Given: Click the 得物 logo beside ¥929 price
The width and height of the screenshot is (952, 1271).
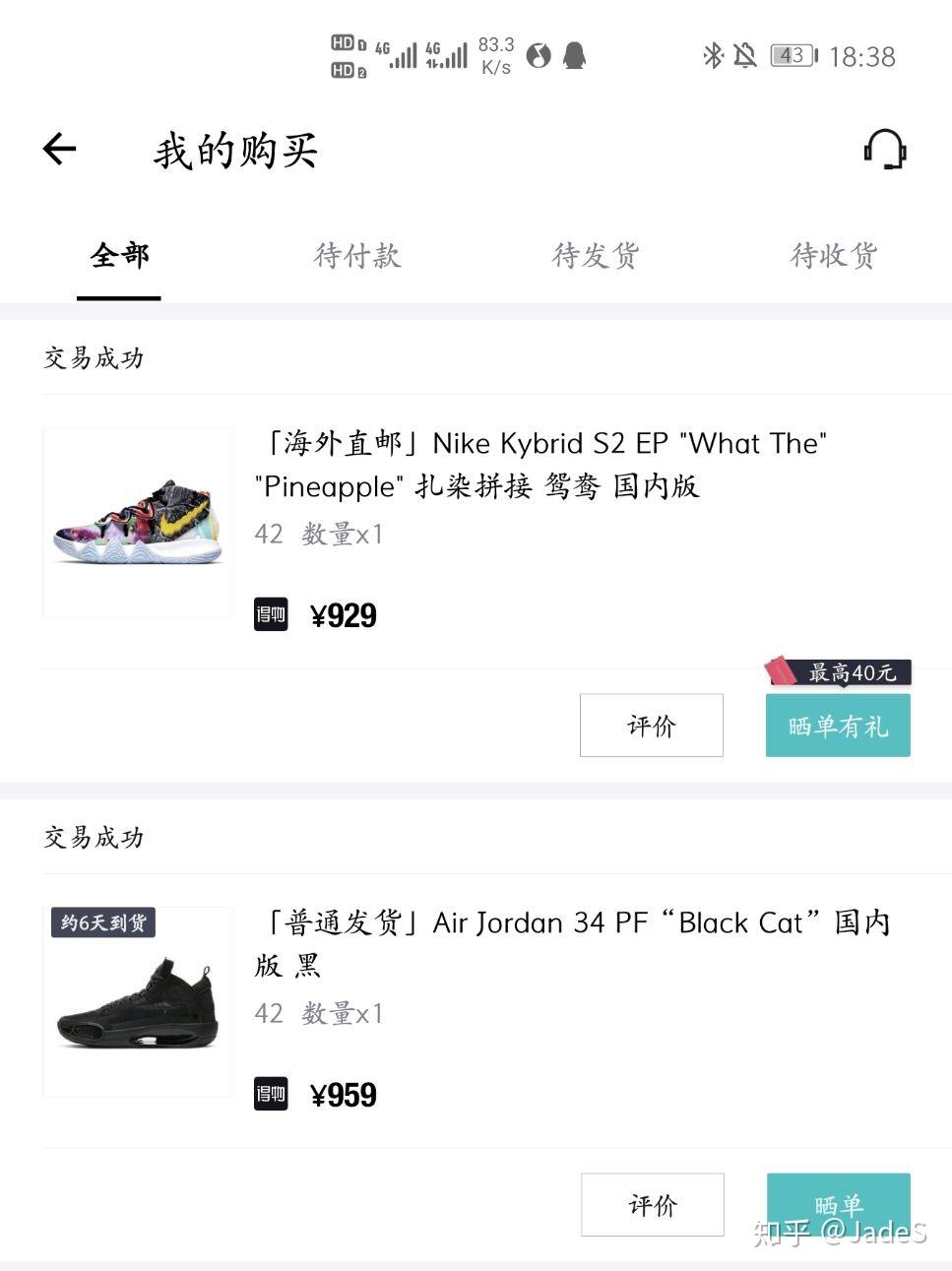Looking at the screenshot, I should click(271, 614).
